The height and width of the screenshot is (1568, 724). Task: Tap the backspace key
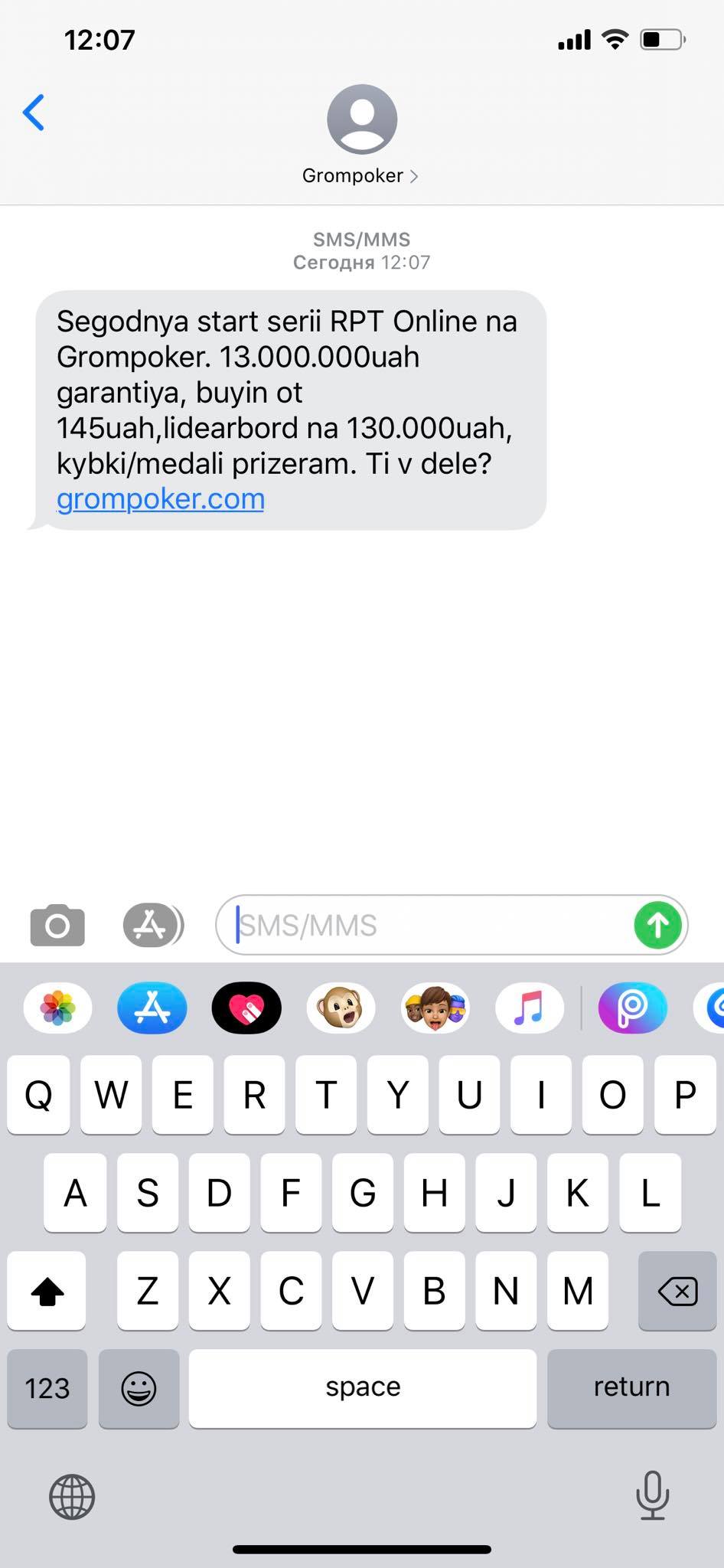[677, 1291]
